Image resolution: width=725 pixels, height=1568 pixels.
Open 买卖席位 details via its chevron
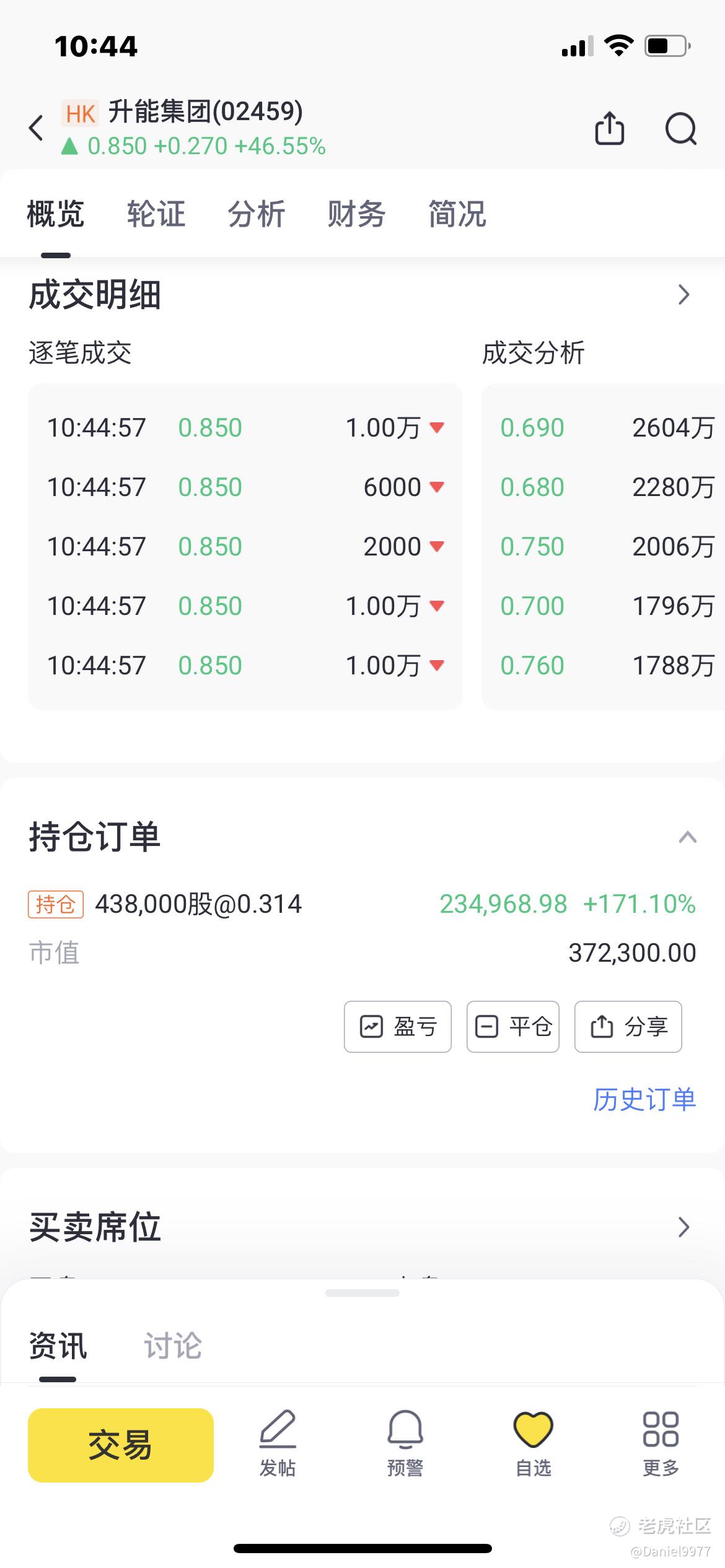[683, 1227]
